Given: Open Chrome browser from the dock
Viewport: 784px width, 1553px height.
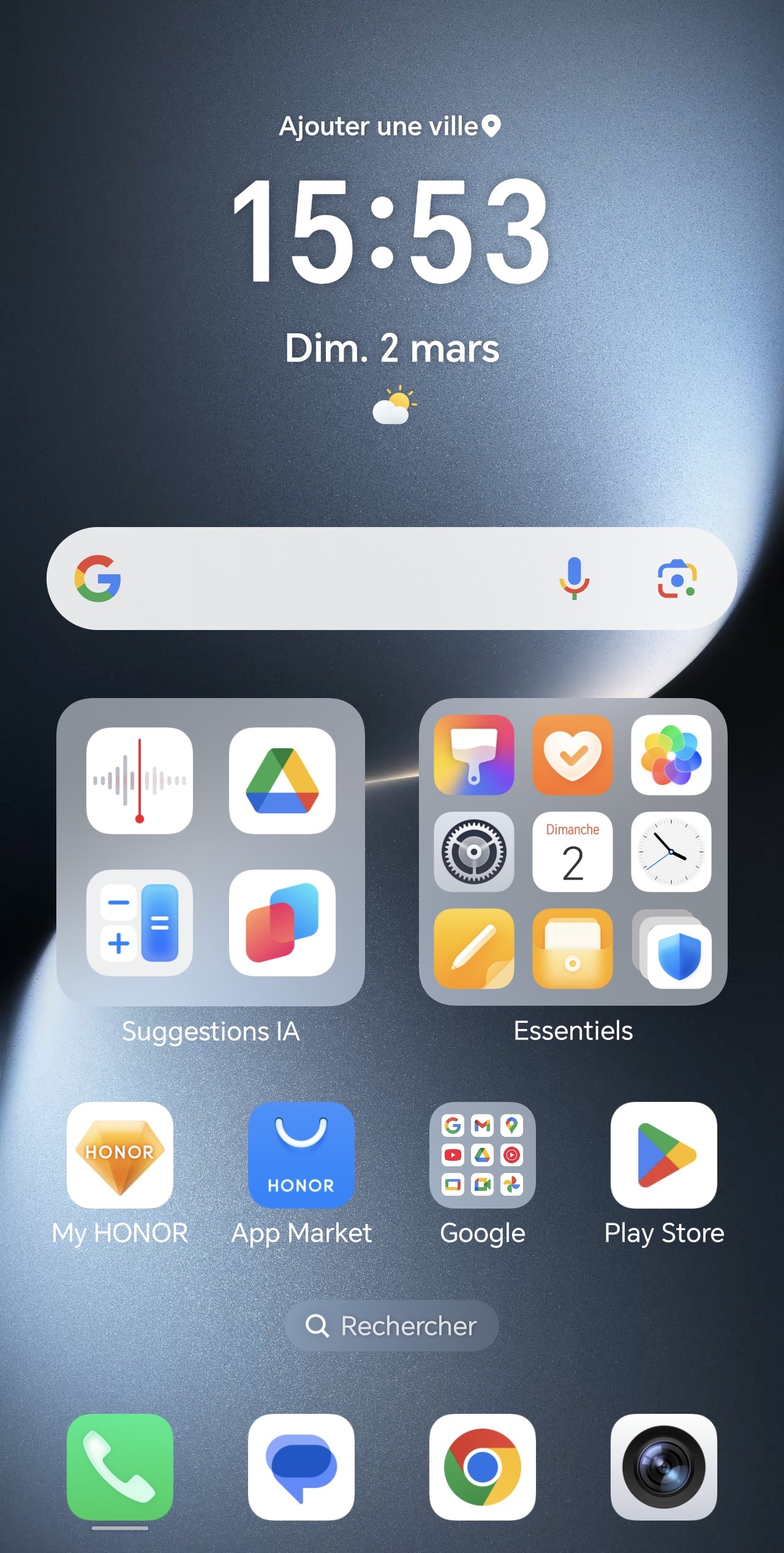Looking at the screenshot, I should pos(482,1467).
